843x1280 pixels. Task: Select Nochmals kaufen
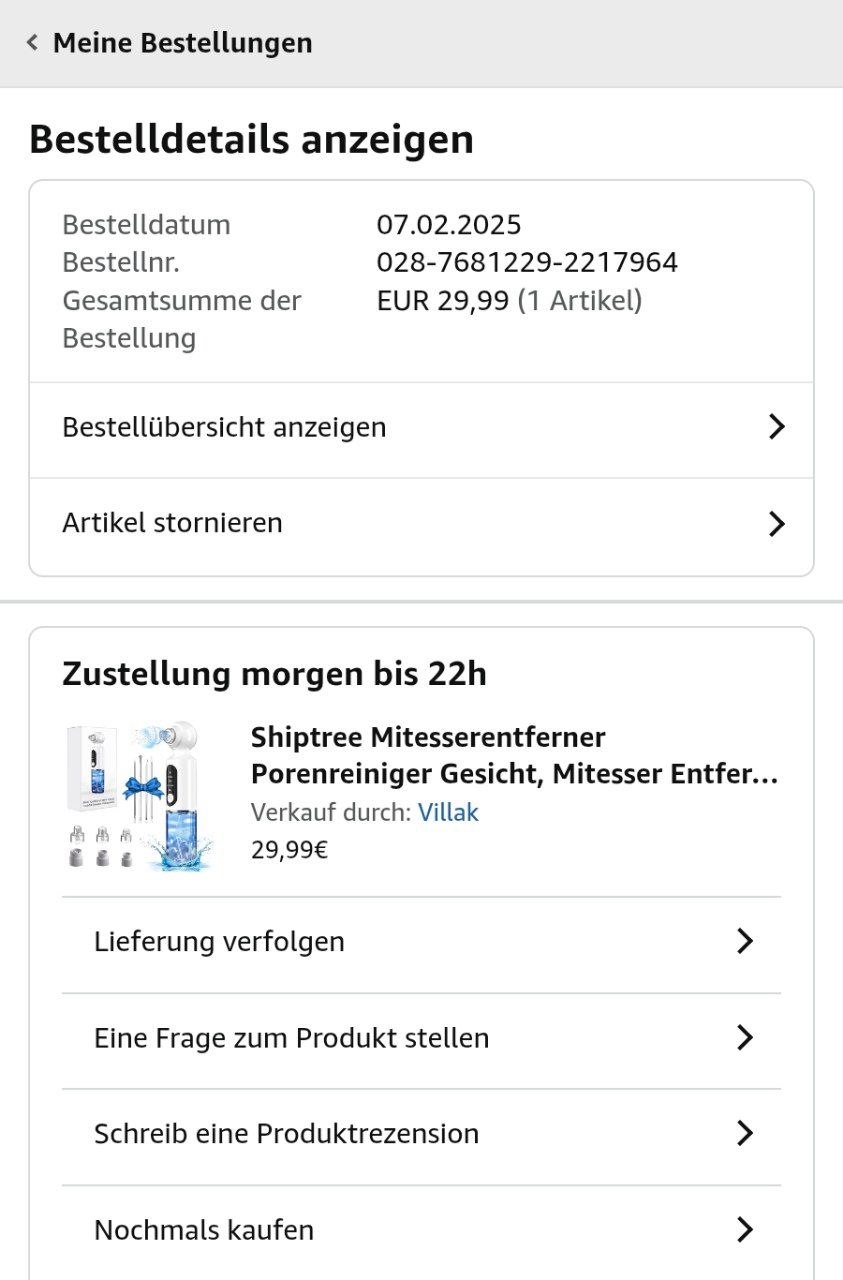click(421, 1230)
